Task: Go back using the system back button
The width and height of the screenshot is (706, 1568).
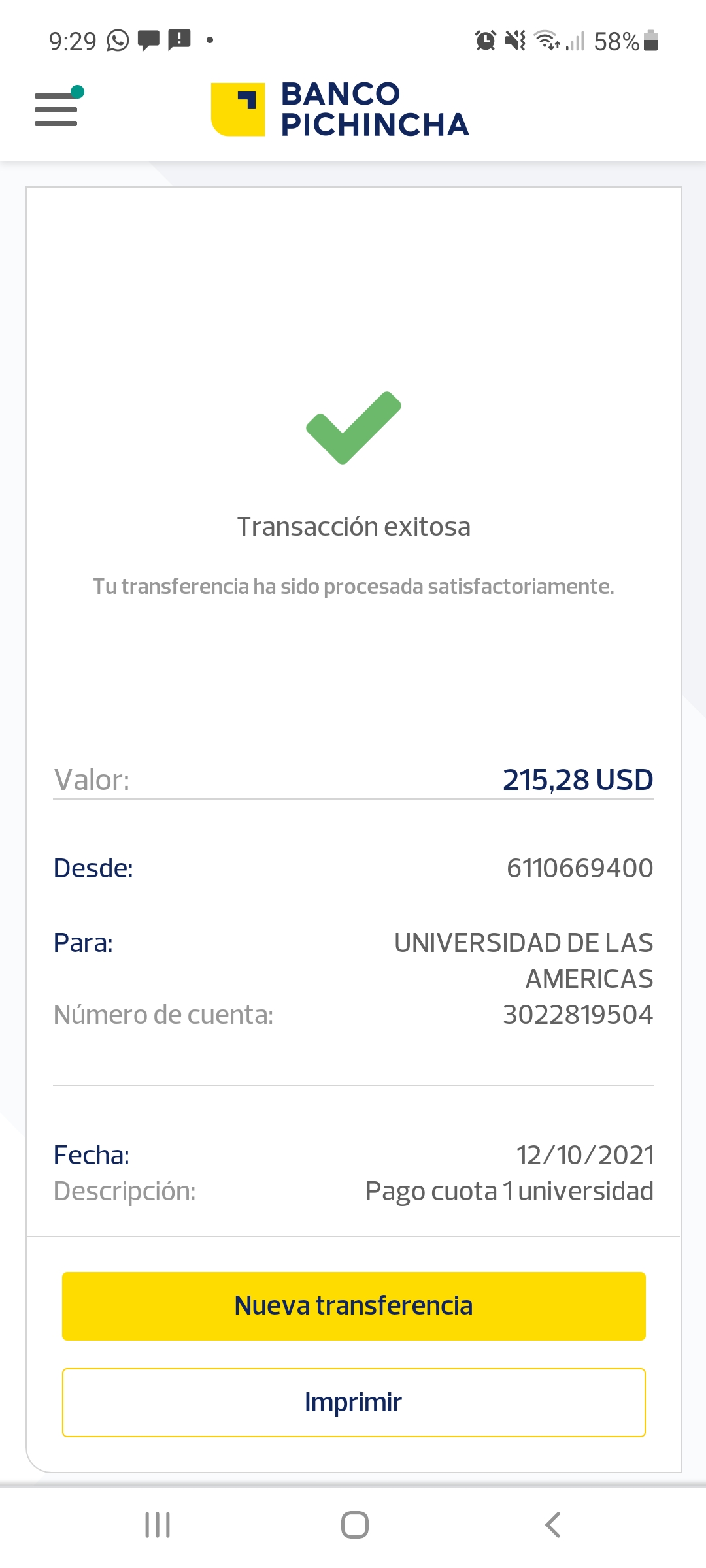Action: [x=552, y=1525]
